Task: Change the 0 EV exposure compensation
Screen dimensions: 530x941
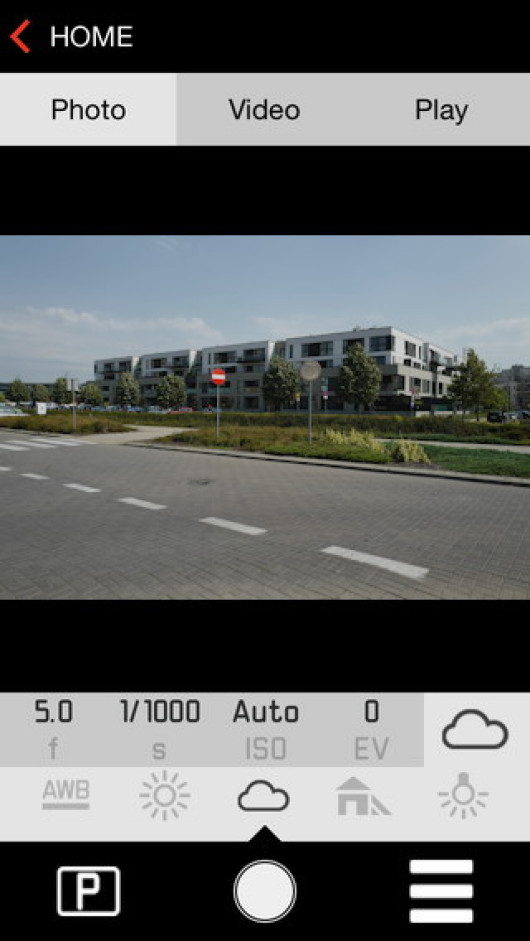Action: tap(372, 729)
